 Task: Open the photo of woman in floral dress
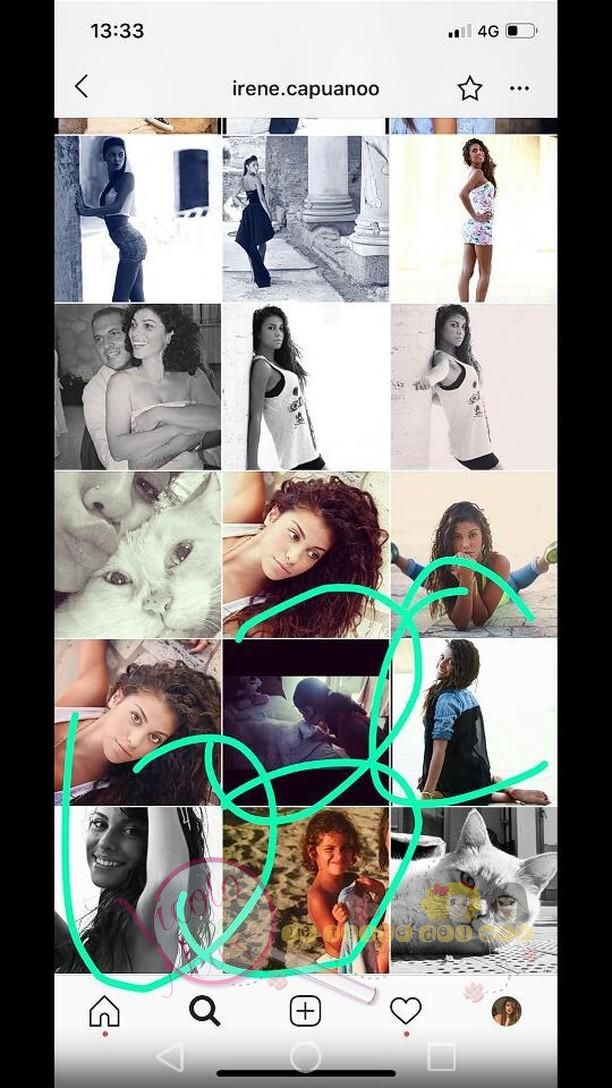pyautogui.click(x=473, y=218)
